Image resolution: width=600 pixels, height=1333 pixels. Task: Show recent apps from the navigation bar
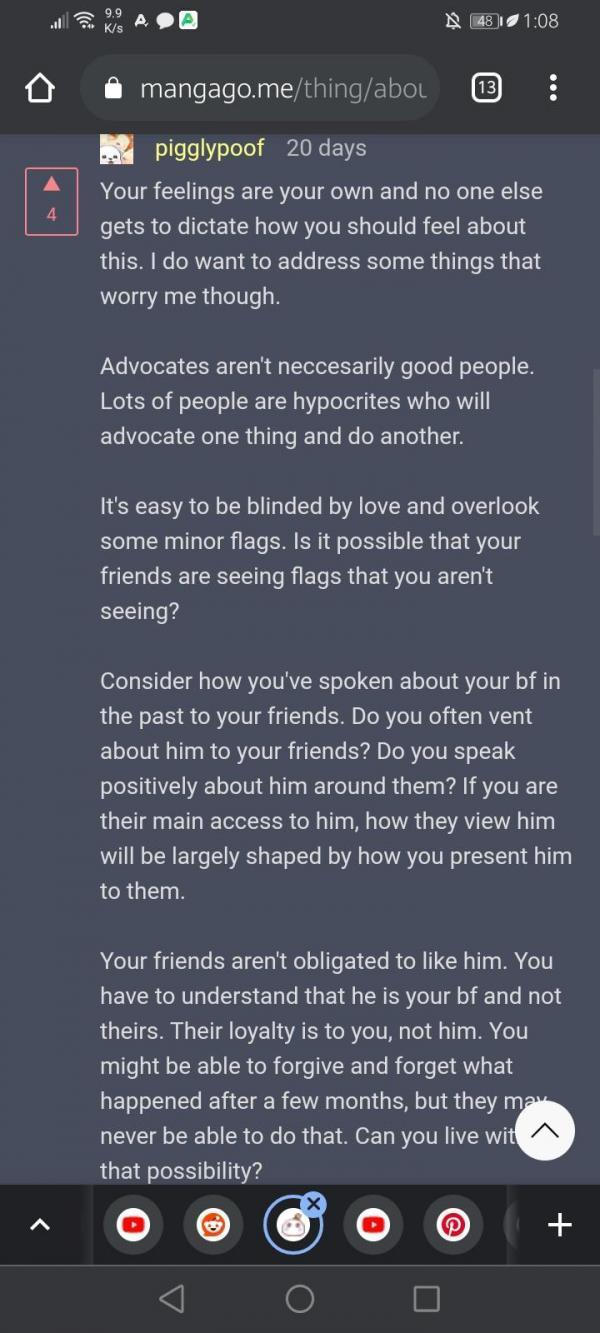coord(427,1298)
